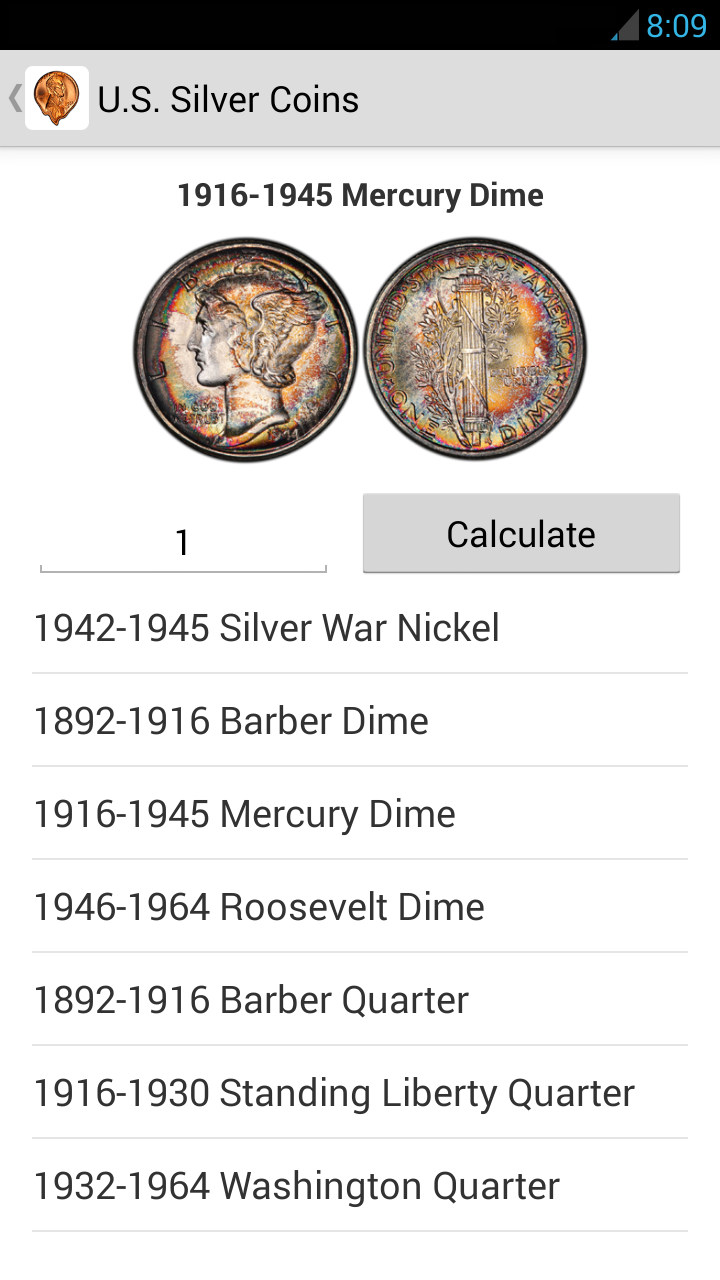This screenshot has height=1280, width=720.
Task: Select 1892-1916 Barber Dime
Action: pos(230,720)
